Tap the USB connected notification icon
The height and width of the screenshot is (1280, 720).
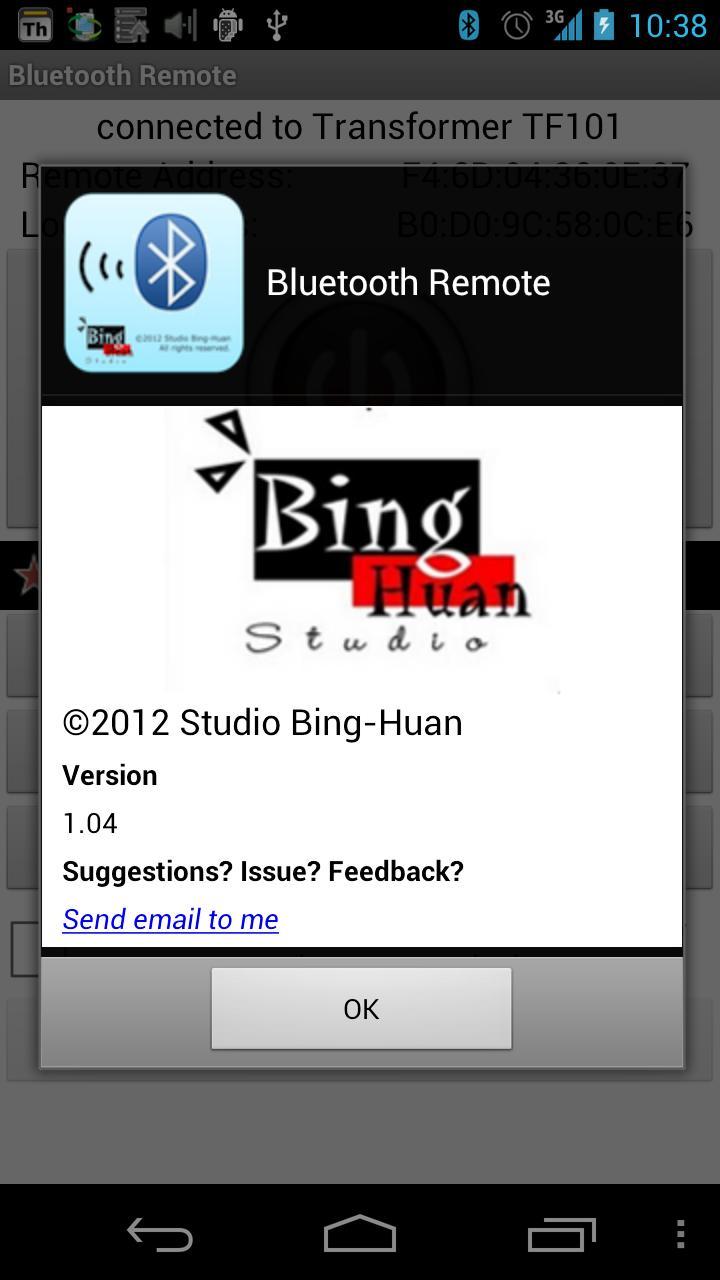278,24
